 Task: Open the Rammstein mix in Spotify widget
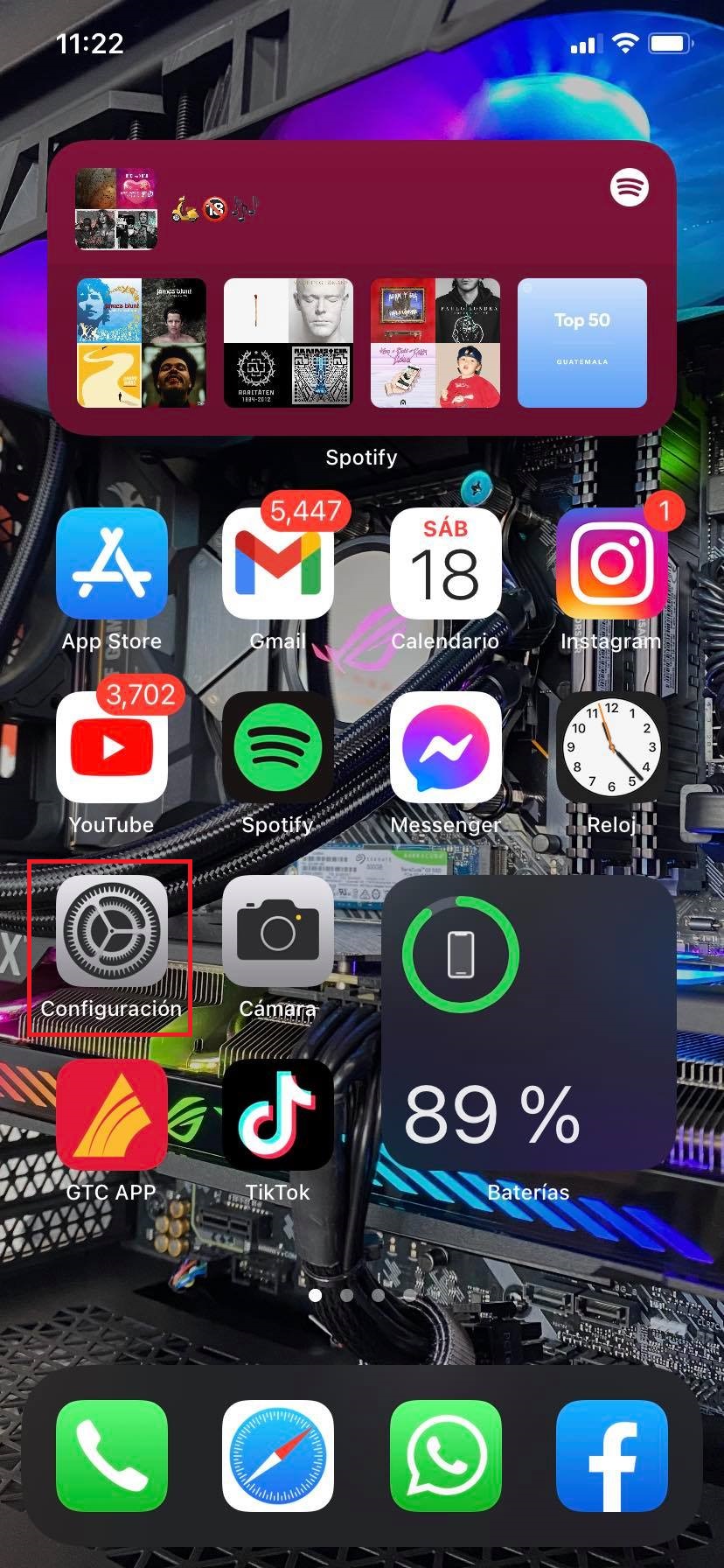point(289,343)
